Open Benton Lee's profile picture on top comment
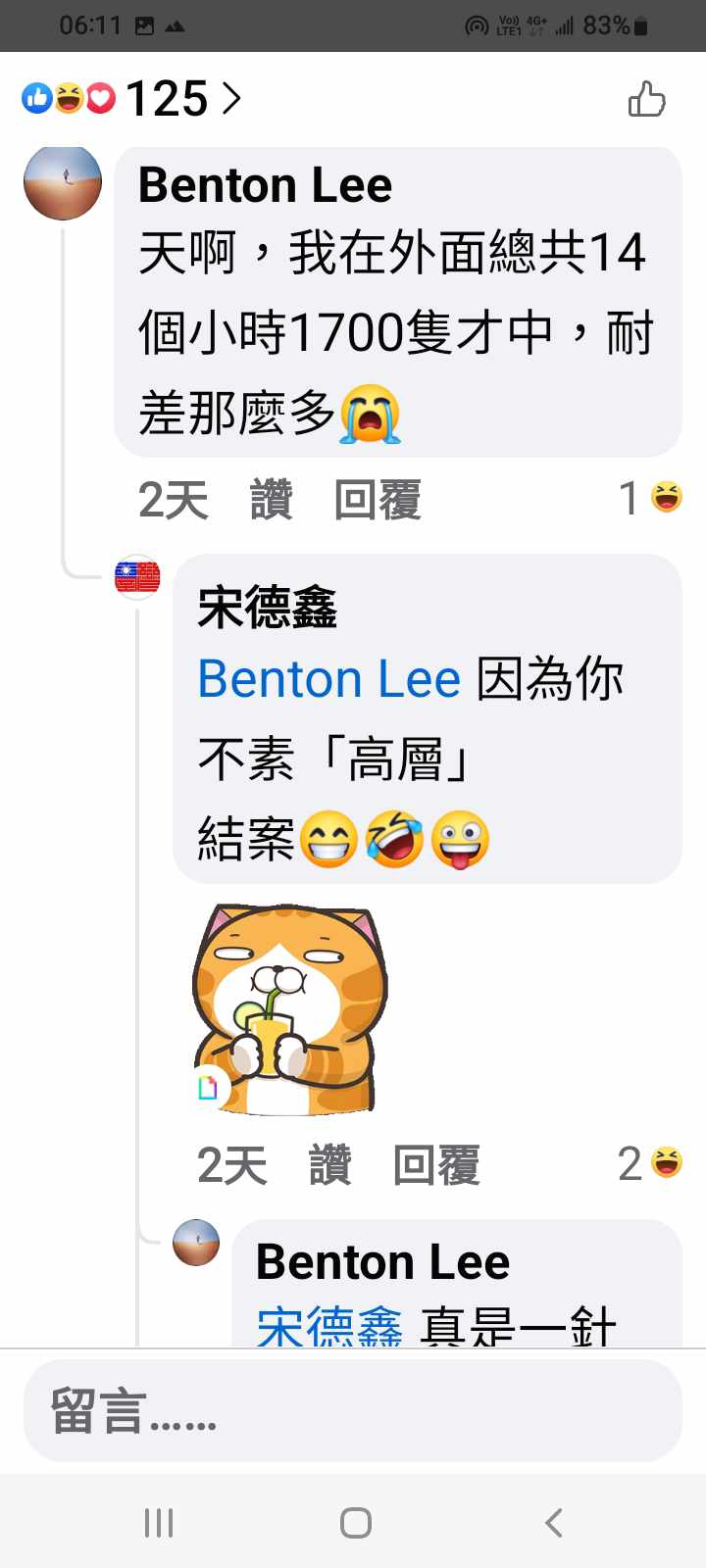The width and height of the screenshot is (706, 1568). [63, 181]
